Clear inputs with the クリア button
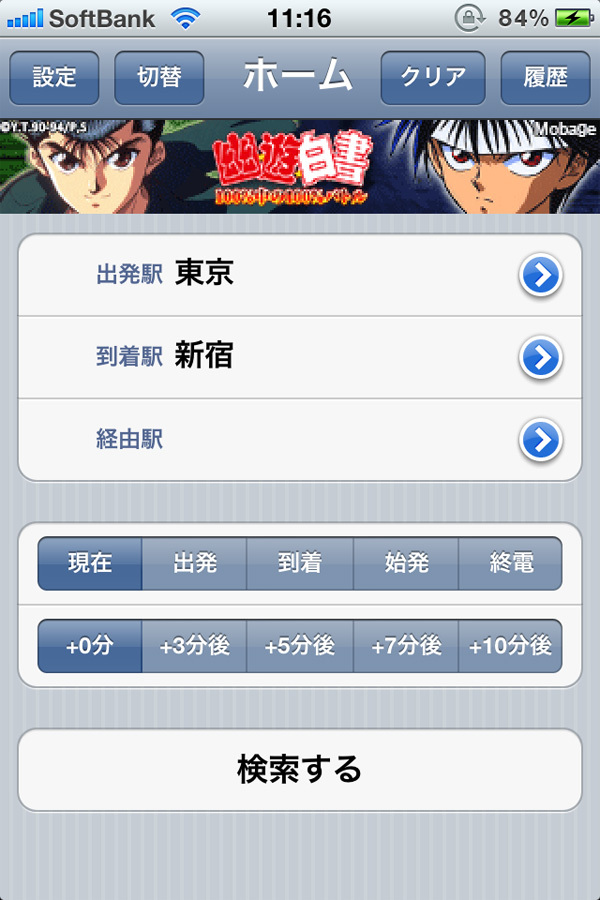This screenshot has width=600, height=900. (x=433, y=78)
